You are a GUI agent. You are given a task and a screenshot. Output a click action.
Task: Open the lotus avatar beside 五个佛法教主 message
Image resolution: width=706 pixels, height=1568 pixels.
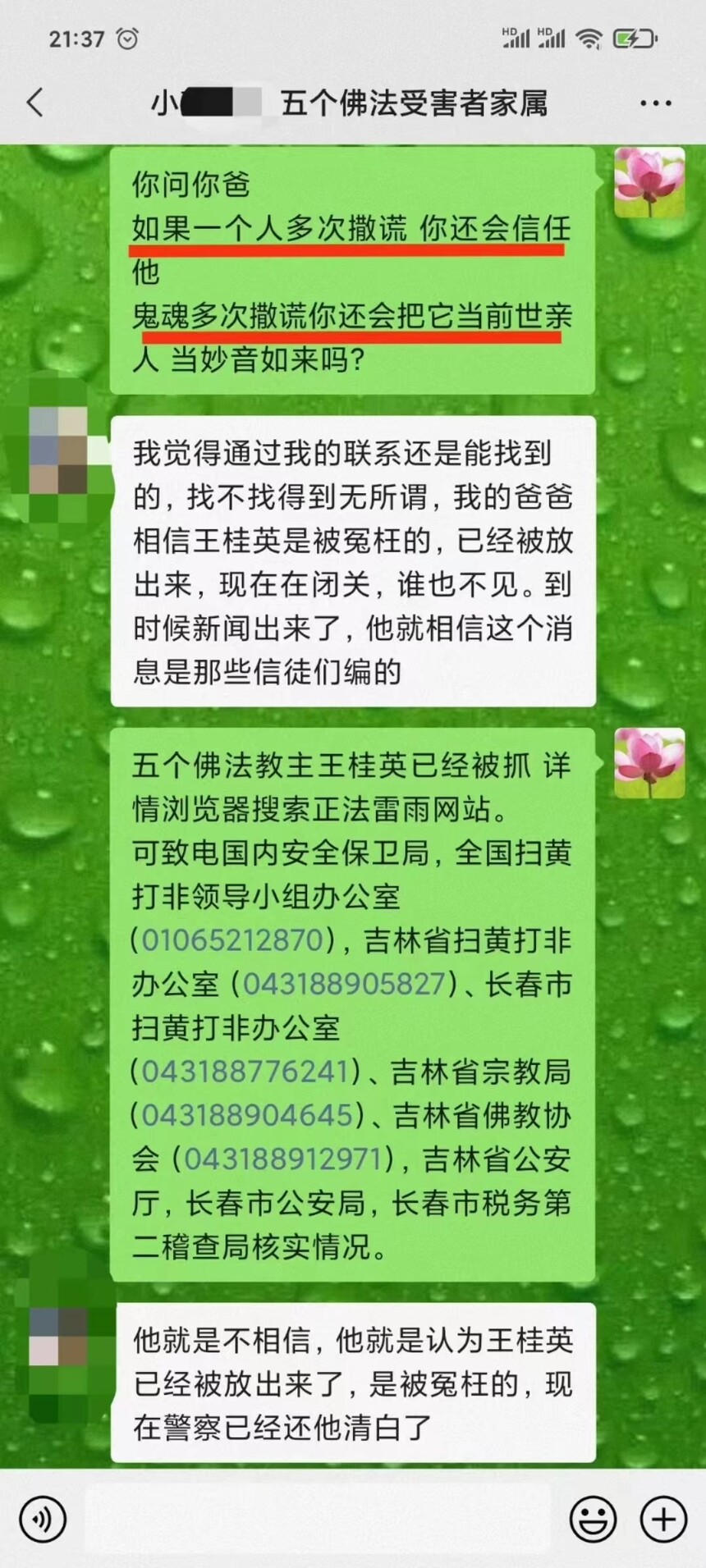(649, 763)
